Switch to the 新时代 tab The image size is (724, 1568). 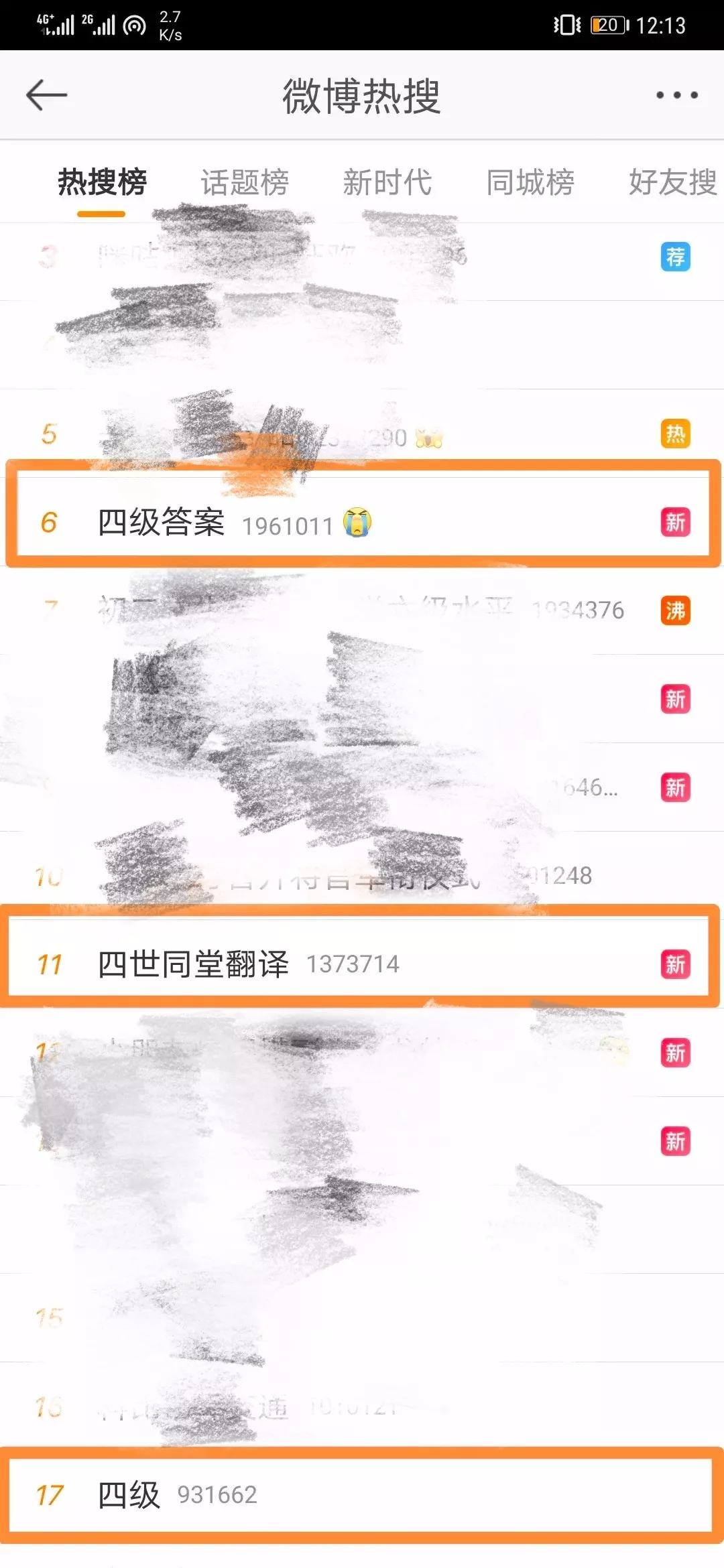[x=387, y=182]
